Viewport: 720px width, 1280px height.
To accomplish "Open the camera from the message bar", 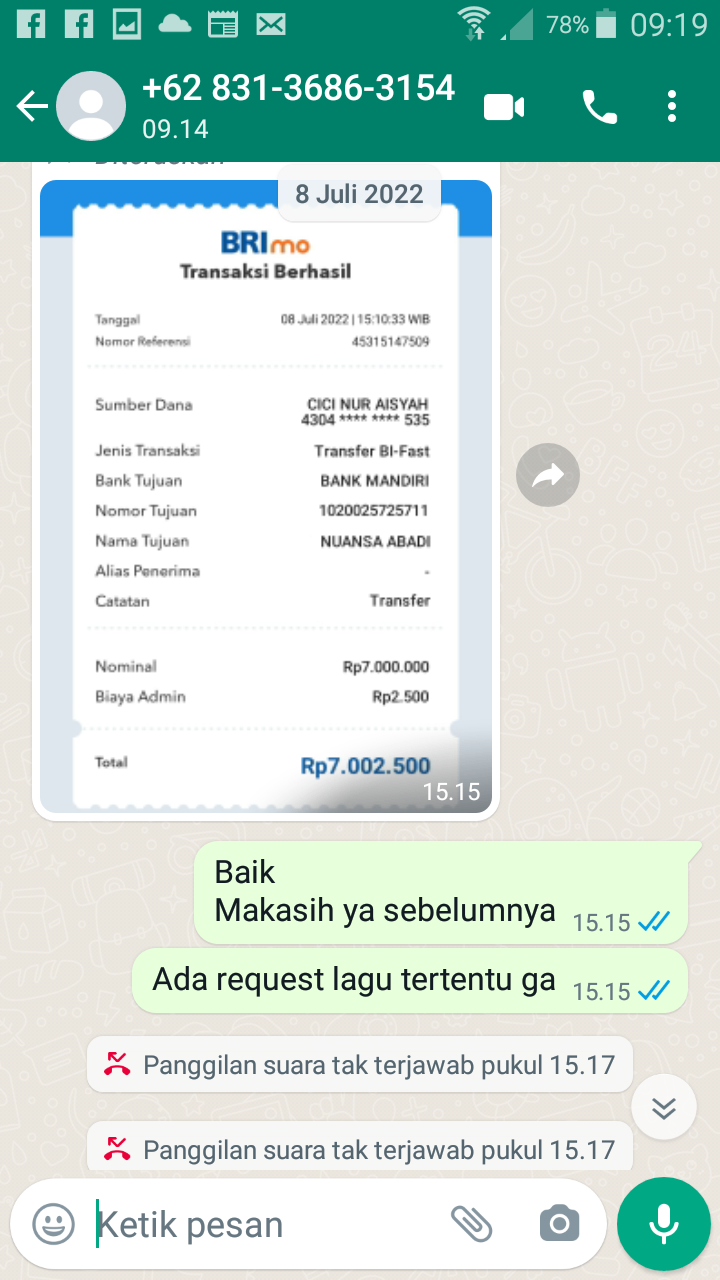I will [559, 1223].
